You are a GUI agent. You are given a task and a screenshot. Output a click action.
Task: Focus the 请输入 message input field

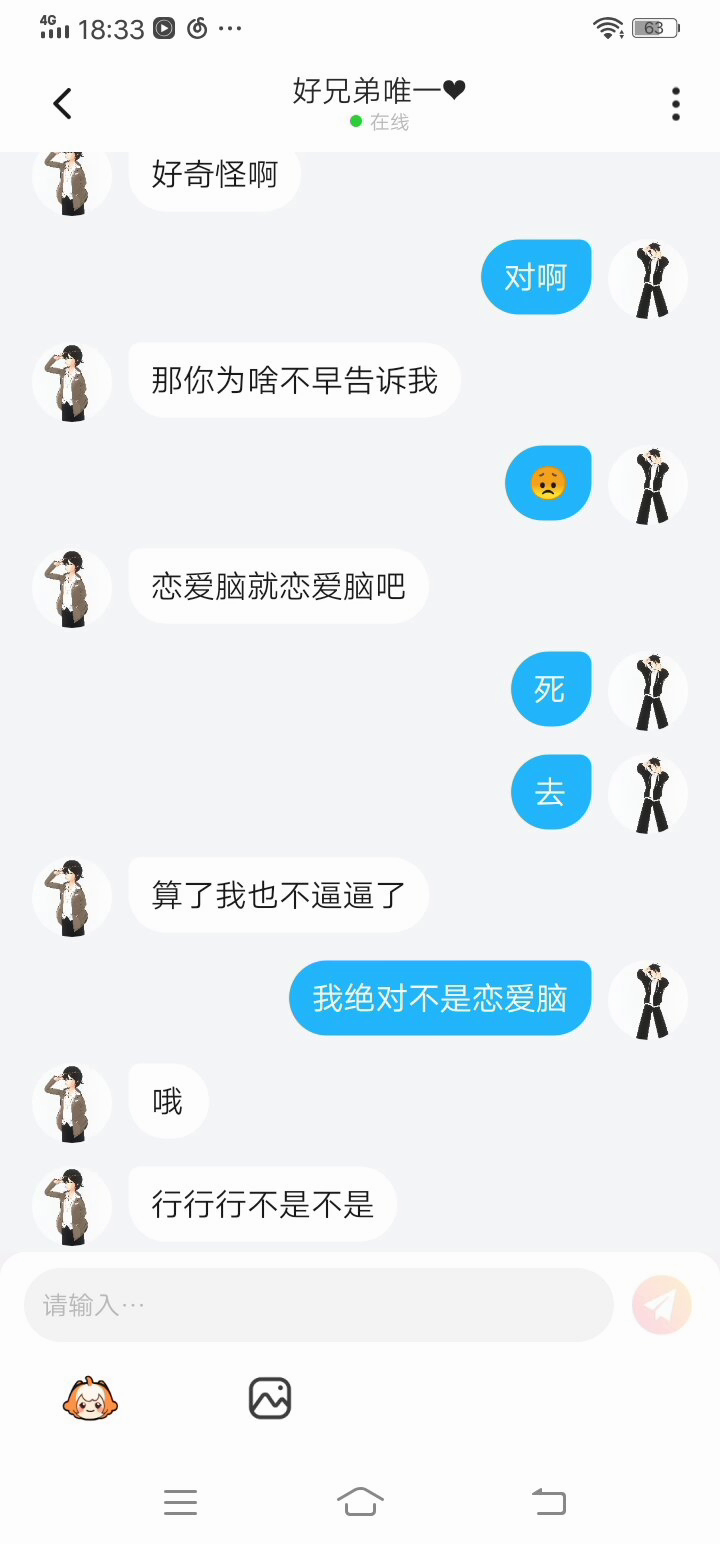(x=318, y=1305)
